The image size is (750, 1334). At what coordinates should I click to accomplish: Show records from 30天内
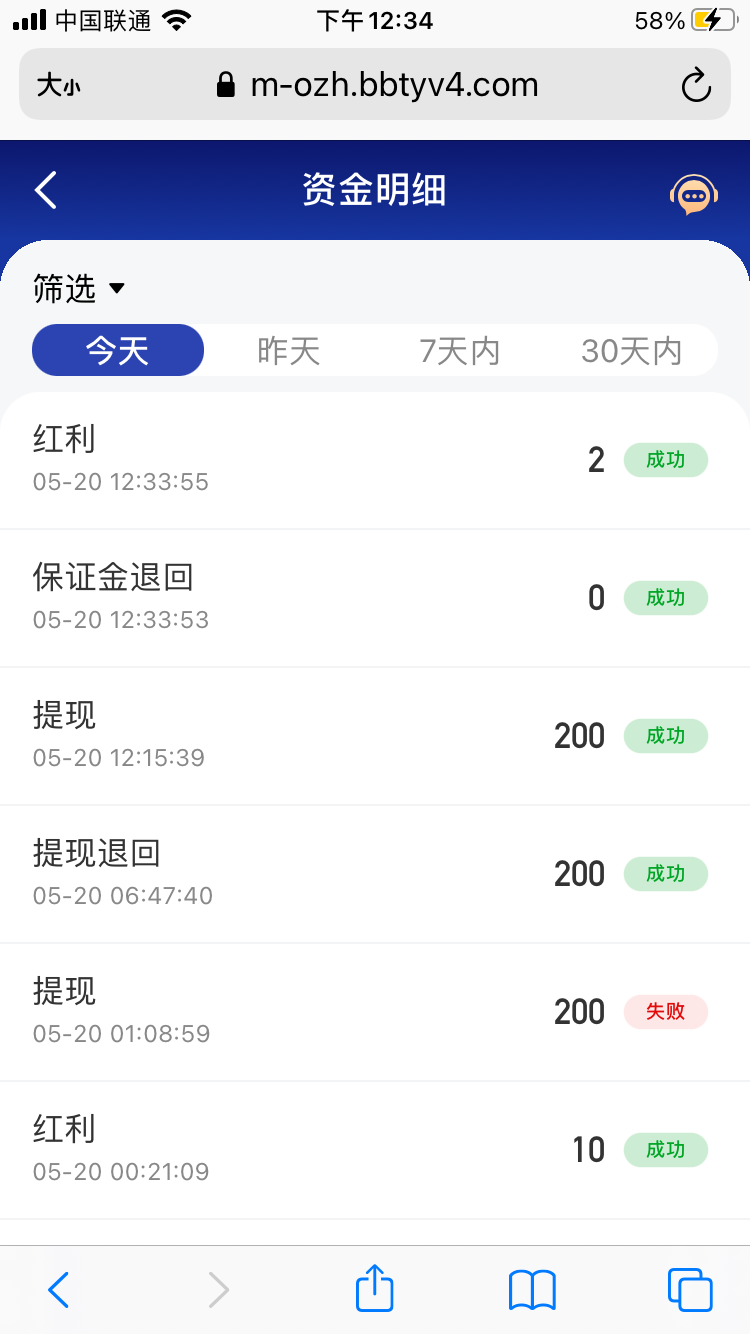click(x=631, y=351)
